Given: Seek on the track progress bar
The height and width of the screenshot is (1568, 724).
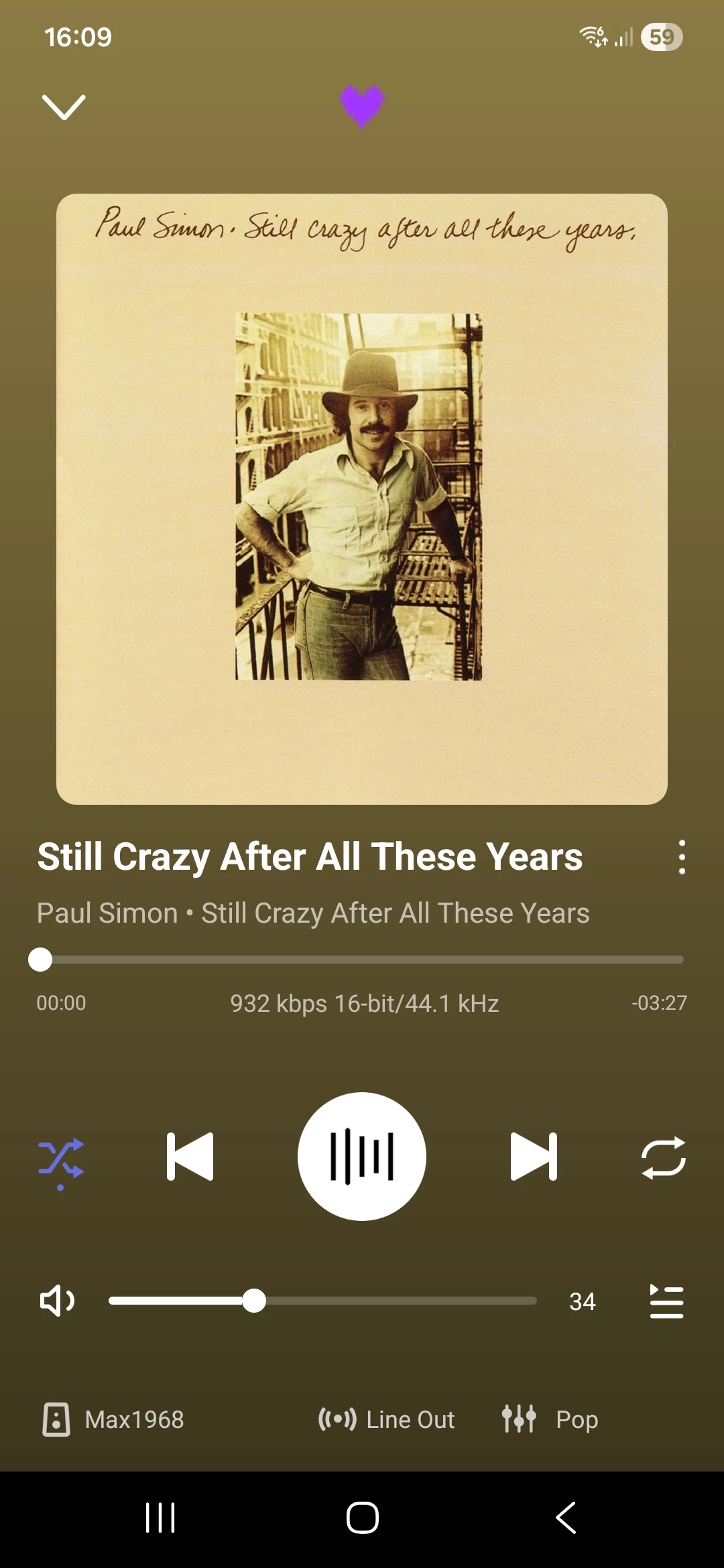Looking at the screenshot, I should pos(362,960).
